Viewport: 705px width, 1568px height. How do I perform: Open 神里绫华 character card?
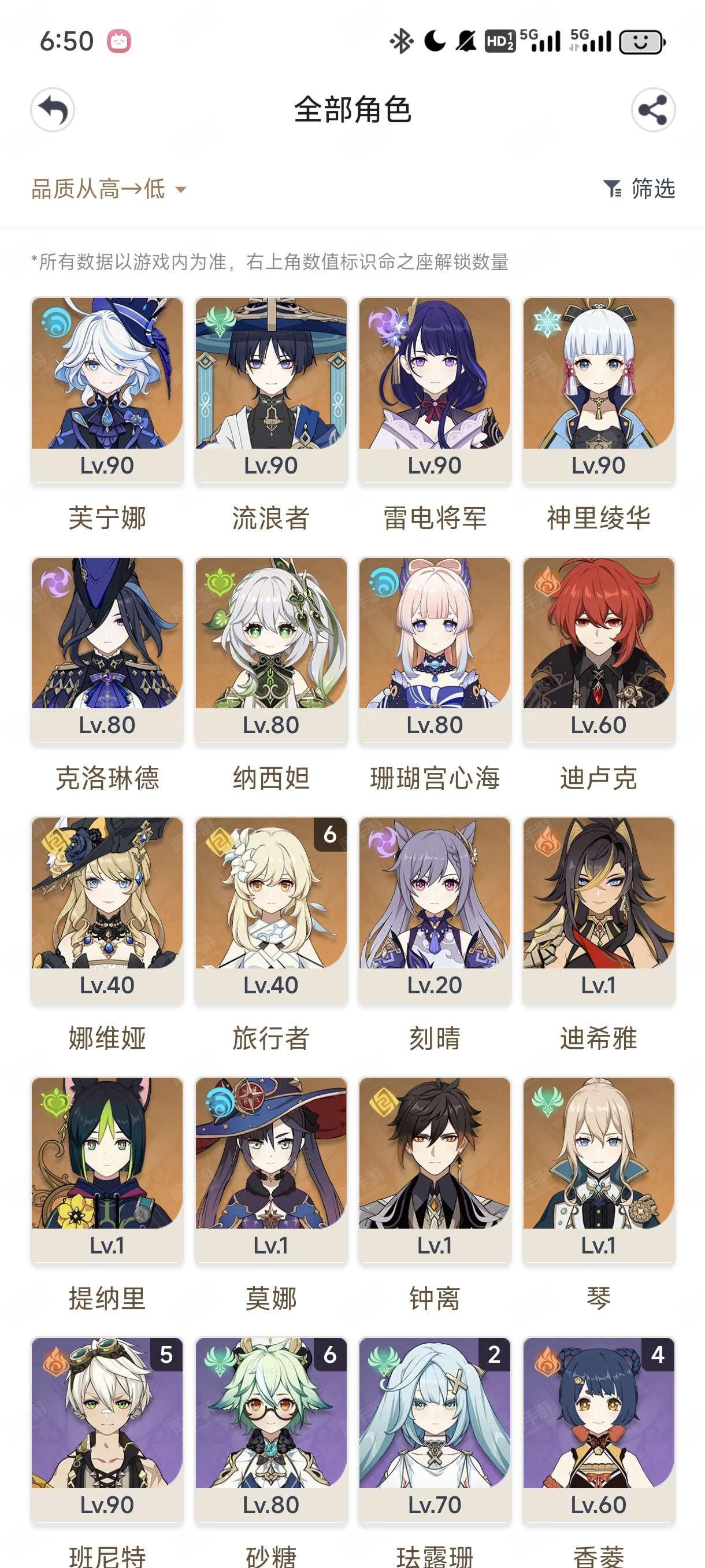(x=599, y=390)
